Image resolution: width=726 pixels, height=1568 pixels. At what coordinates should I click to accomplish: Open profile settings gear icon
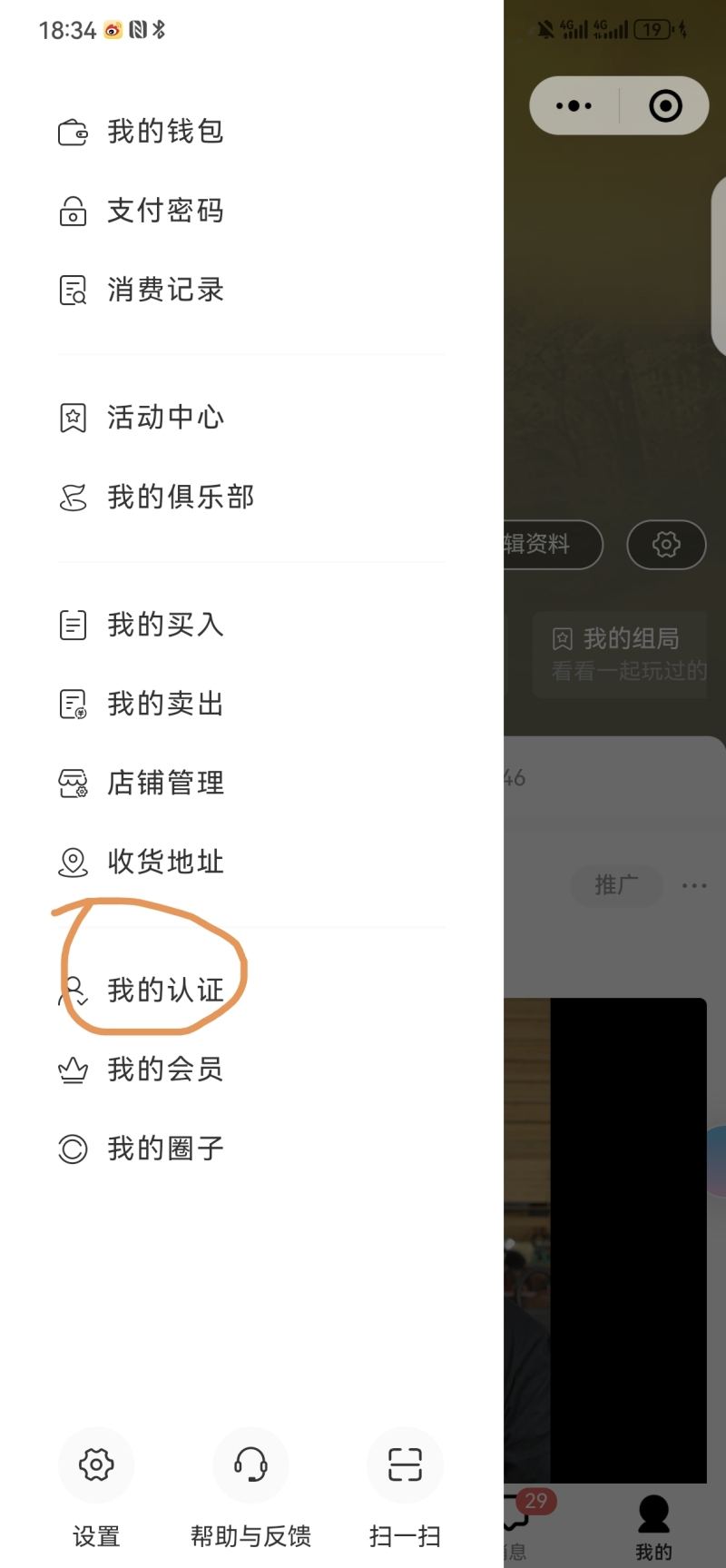666,545
